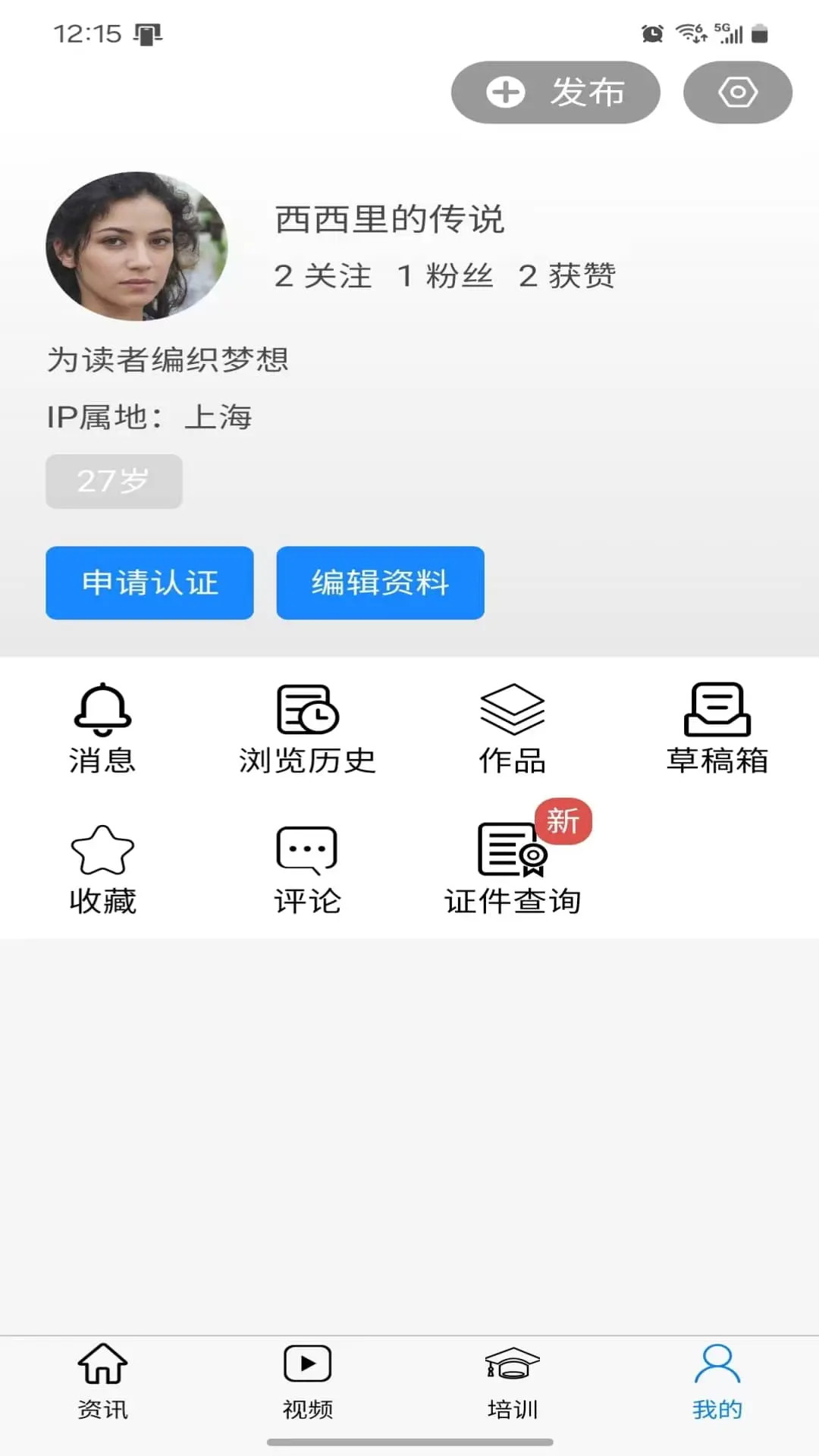819x1456 pixels.
Task: Open 编辑资料 to edit profile
Action: click(380, 582)
